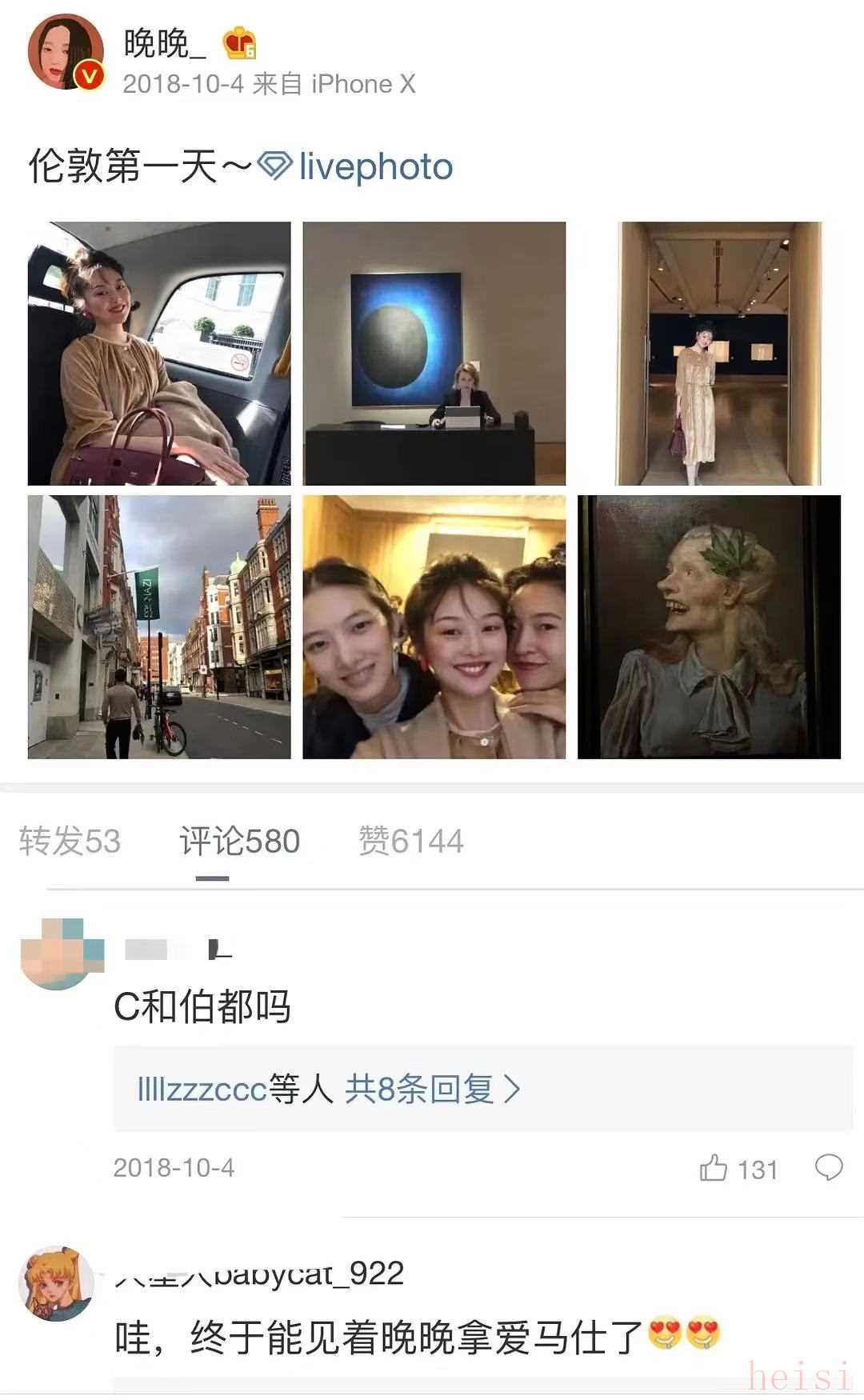The width and height of the screenshot is (864, 1400).
Task: Open the gallery hallway photo
Action: (x=718, y=354)
